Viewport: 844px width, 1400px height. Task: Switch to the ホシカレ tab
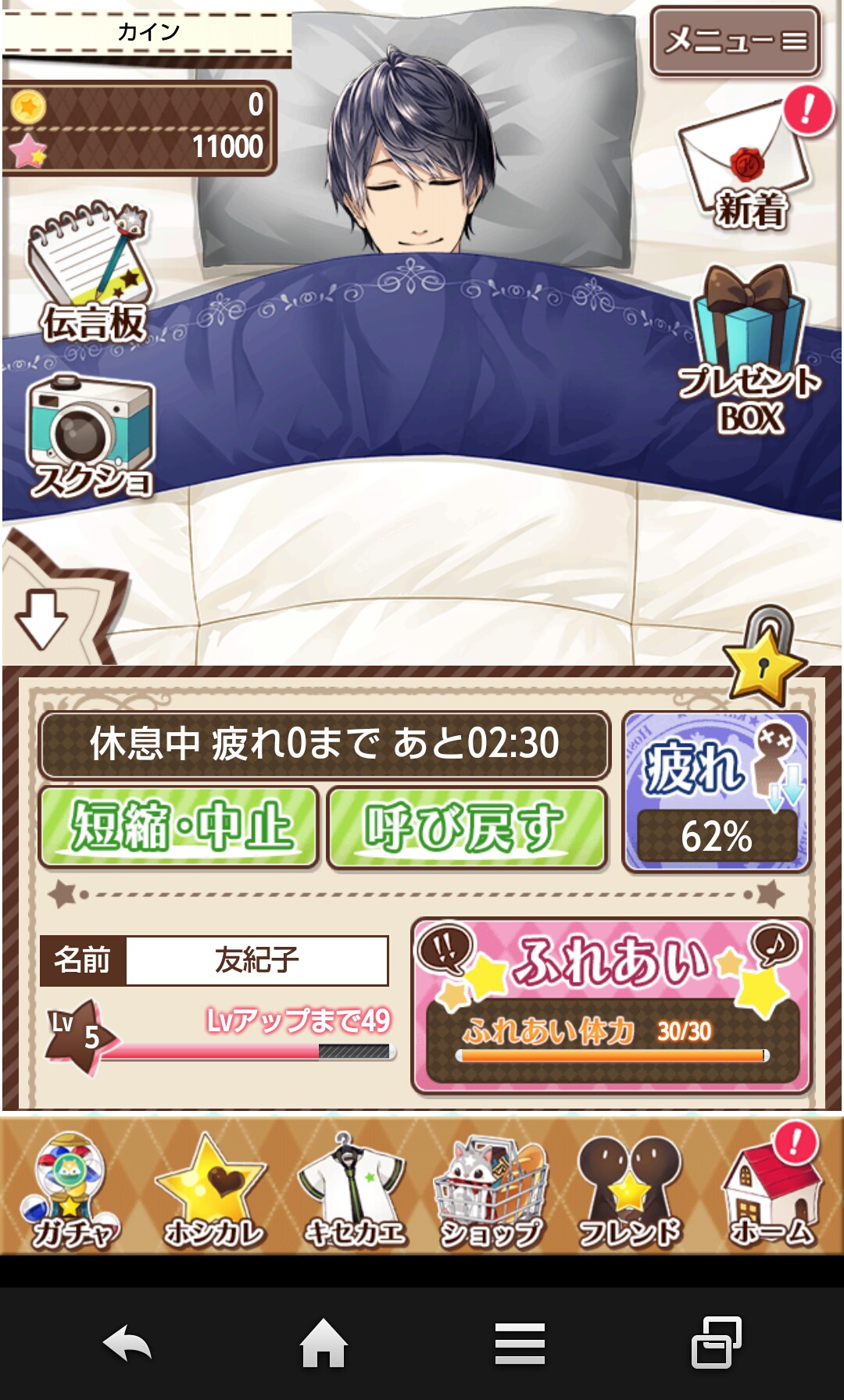(213, 1191)
